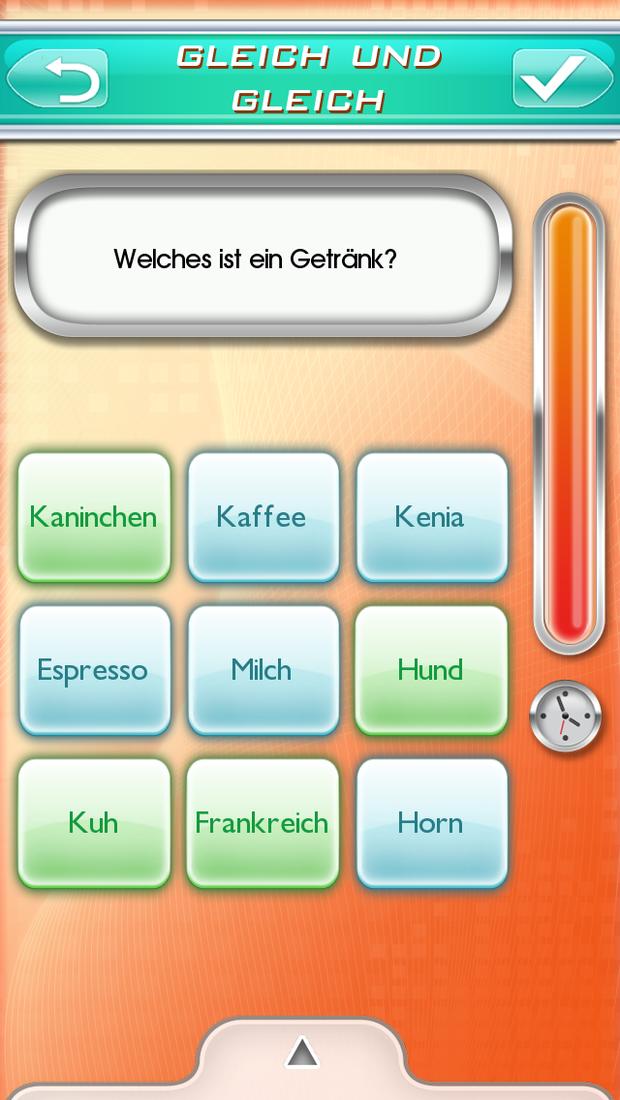Select the Kaninchen tile
The height and width of the screenshot is (1100, 620).
(94, 517)
